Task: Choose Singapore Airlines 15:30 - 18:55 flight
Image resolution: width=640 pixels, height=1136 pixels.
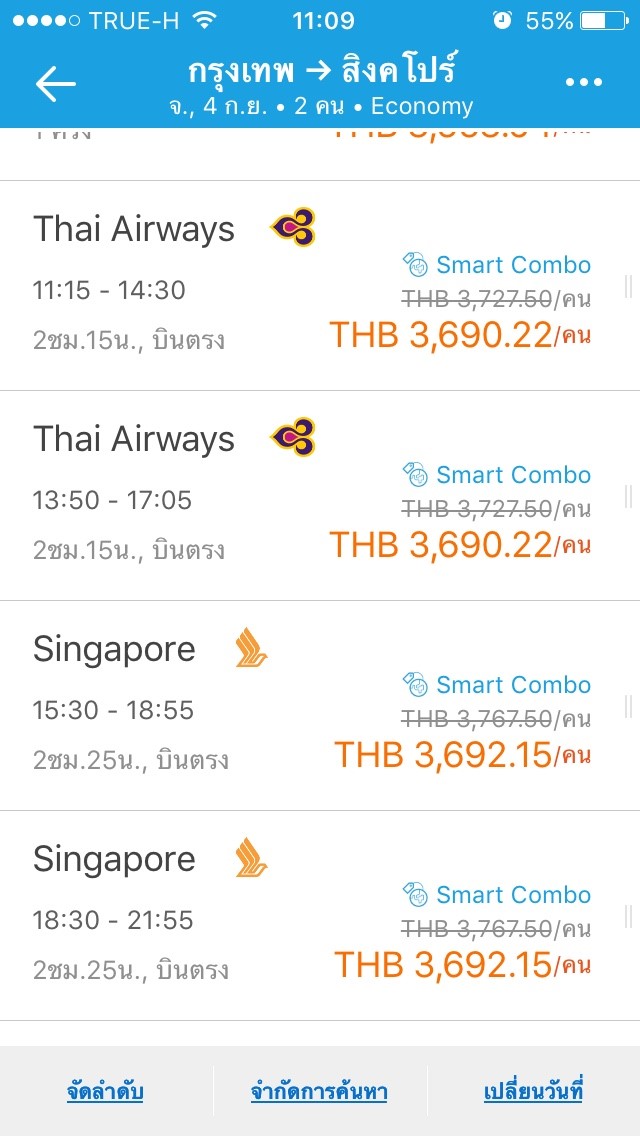Action: click(320, 706)
